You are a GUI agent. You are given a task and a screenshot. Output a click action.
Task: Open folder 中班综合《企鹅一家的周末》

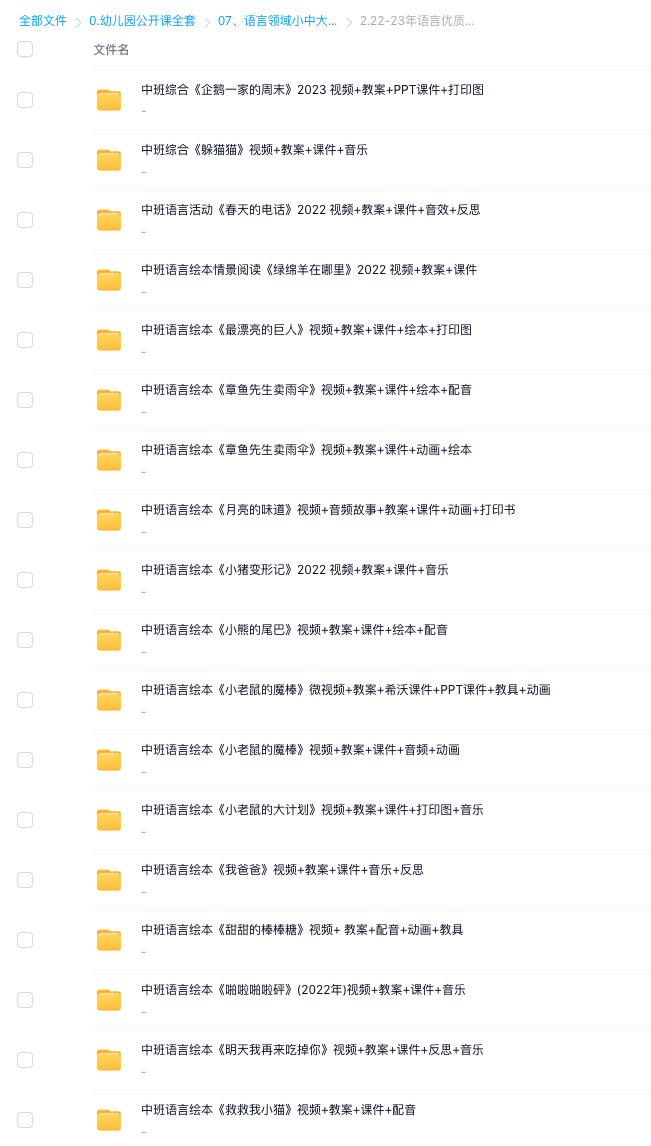312,90
